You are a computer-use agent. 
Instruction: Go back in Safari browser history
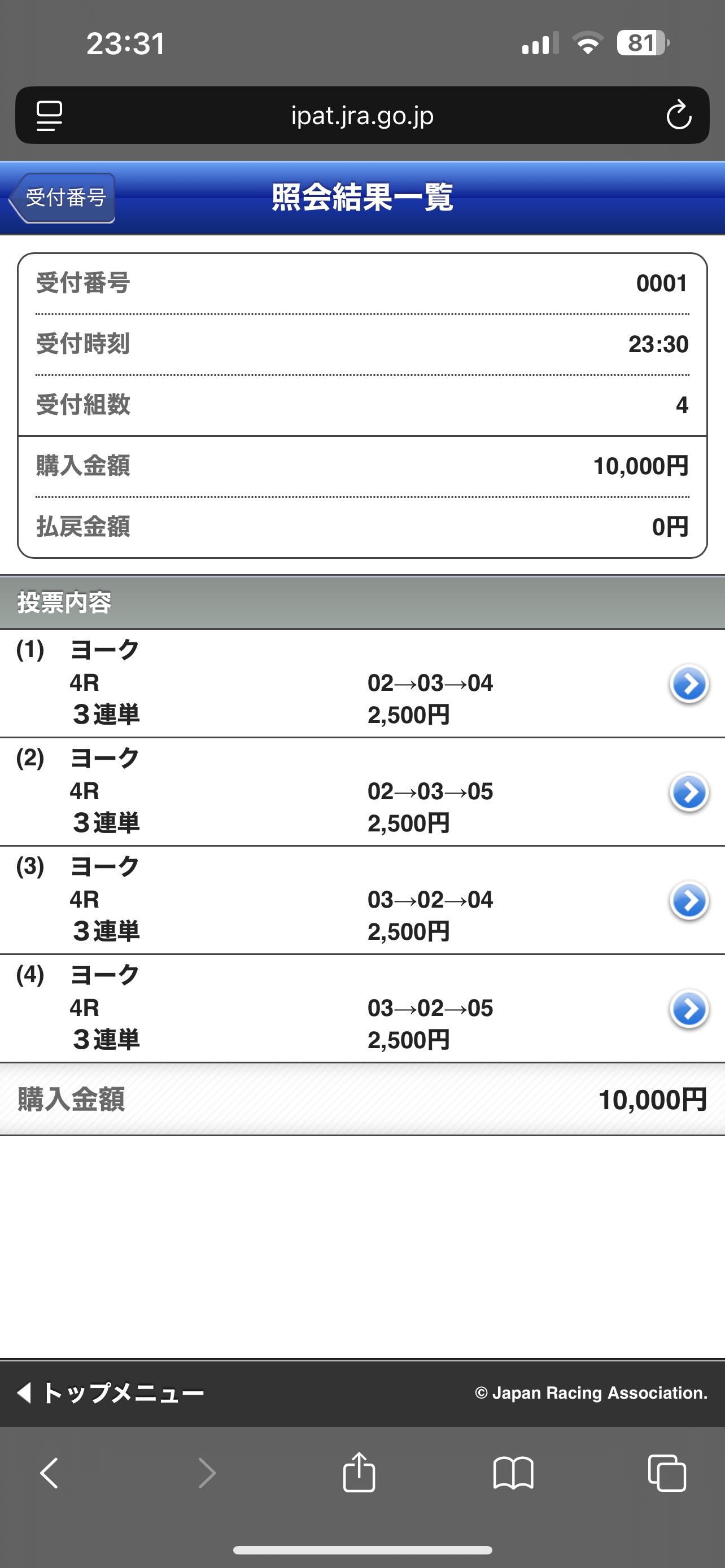click(x=49, y=1473)
